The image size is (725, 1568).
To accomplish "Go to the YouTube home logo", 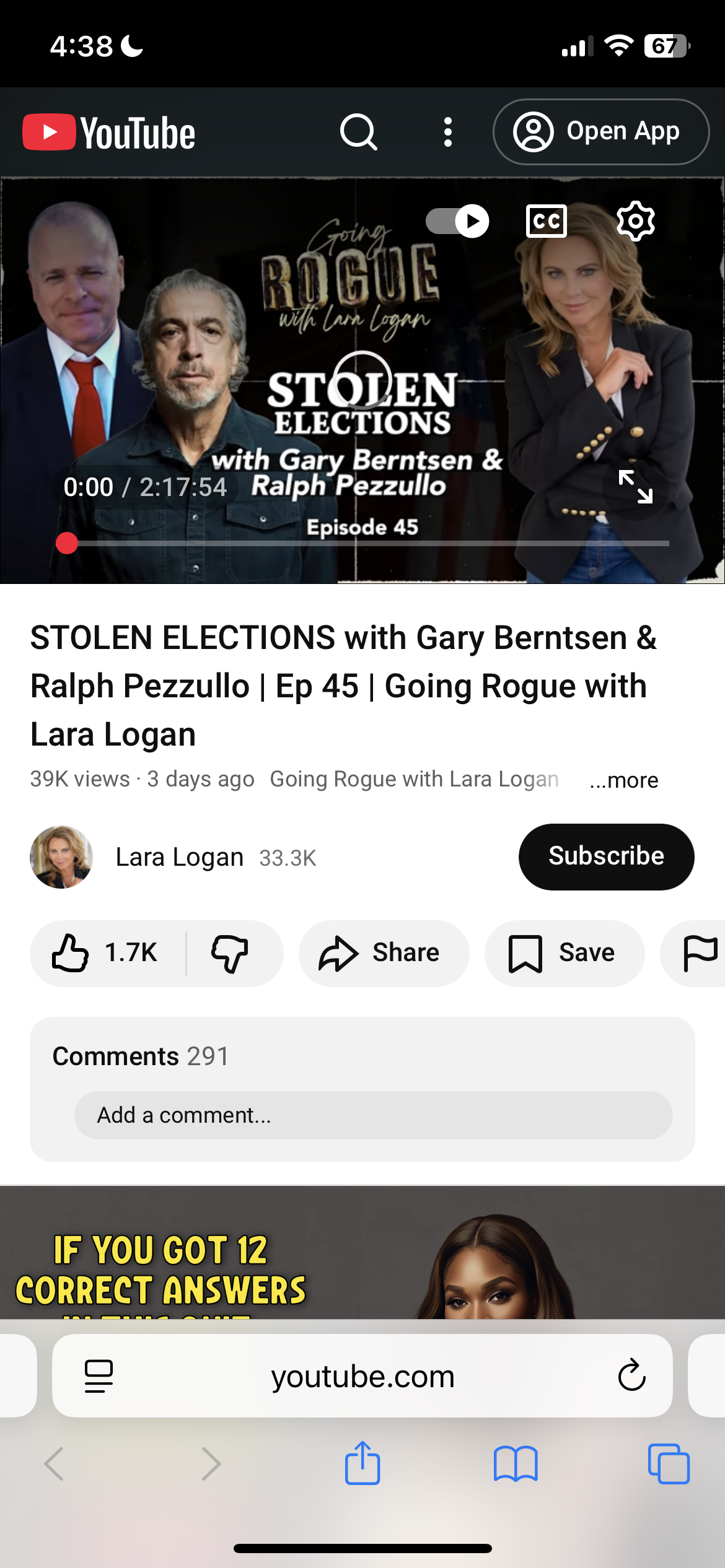I will pos(109,133).
